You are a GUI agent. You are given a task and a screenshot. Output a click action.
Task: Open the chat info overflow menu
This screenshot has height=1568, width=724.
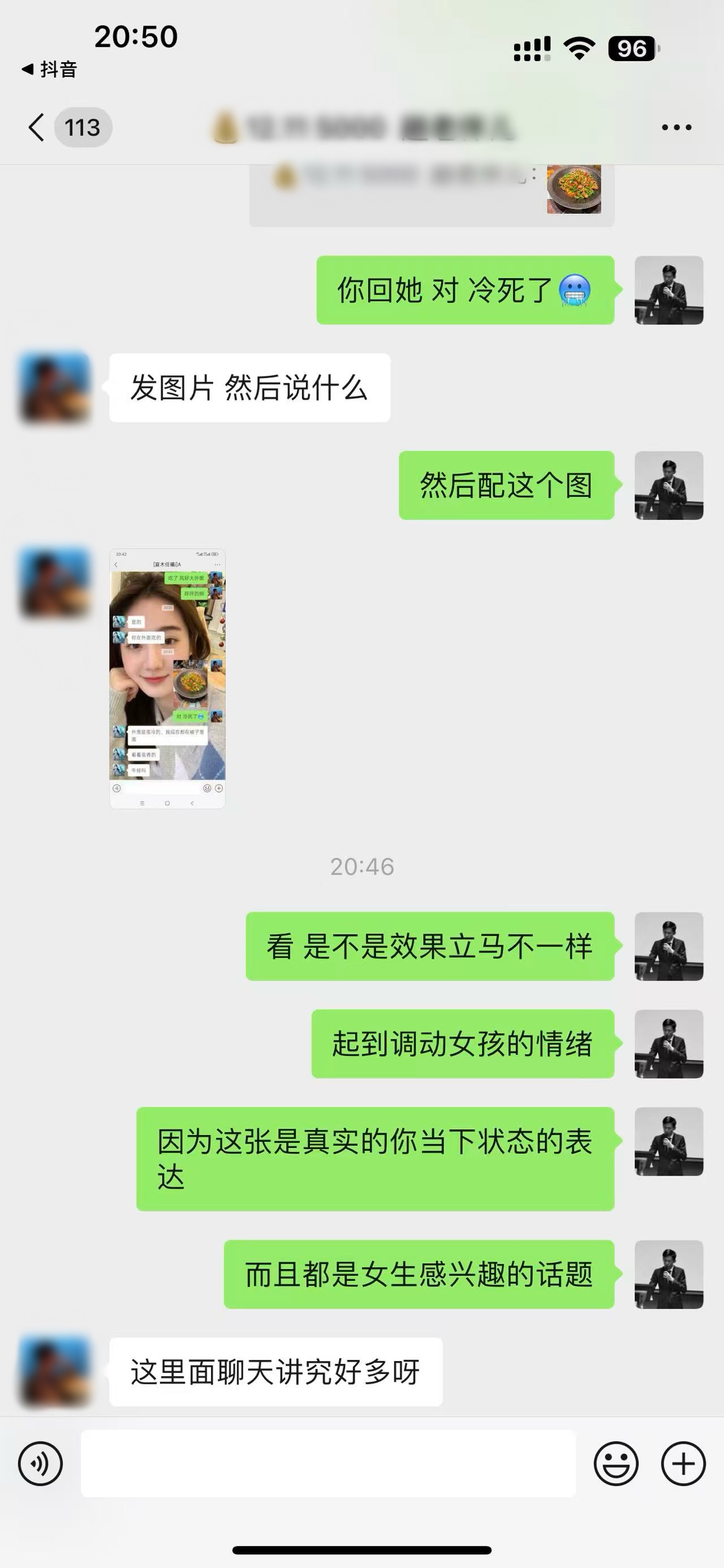point(676,127)
